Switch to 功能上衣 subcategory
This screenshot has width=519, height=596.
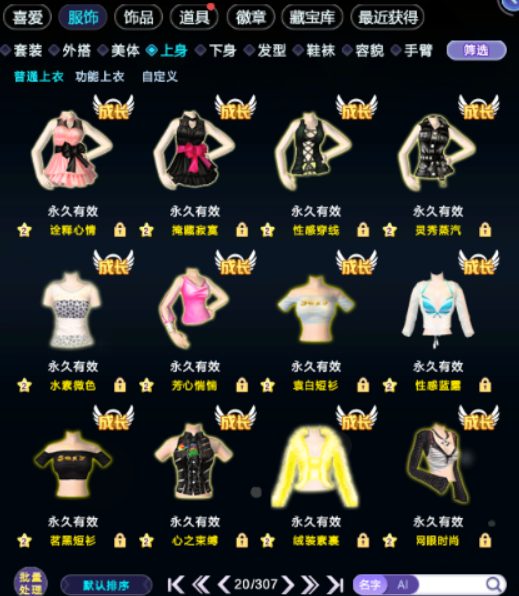[x=100, y=76]
